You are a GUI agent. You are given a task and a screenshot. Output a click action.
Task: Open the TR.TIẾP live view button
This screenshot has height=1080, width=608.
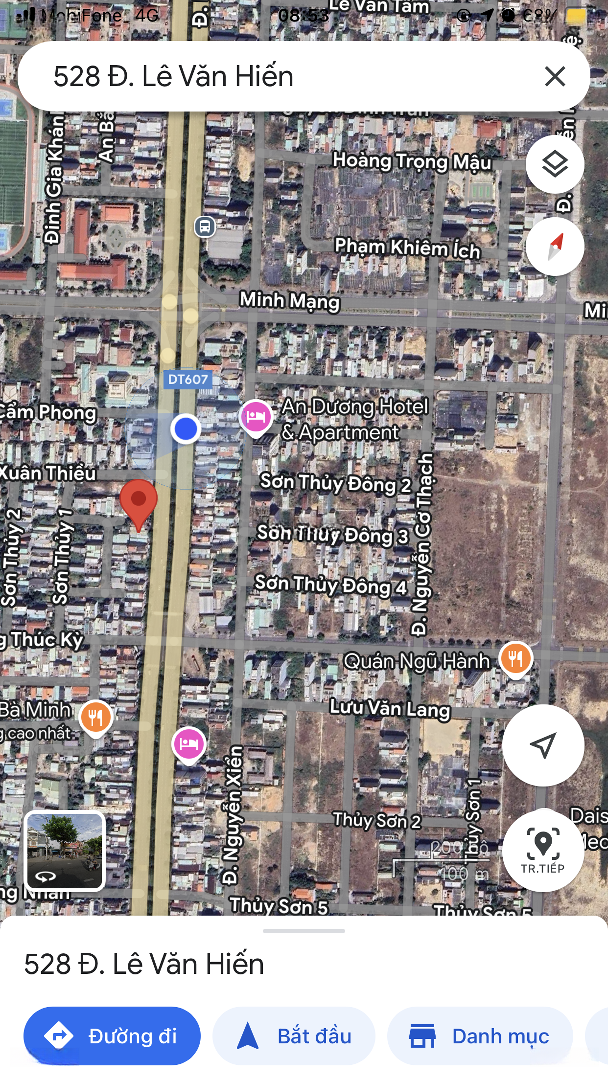543,850
